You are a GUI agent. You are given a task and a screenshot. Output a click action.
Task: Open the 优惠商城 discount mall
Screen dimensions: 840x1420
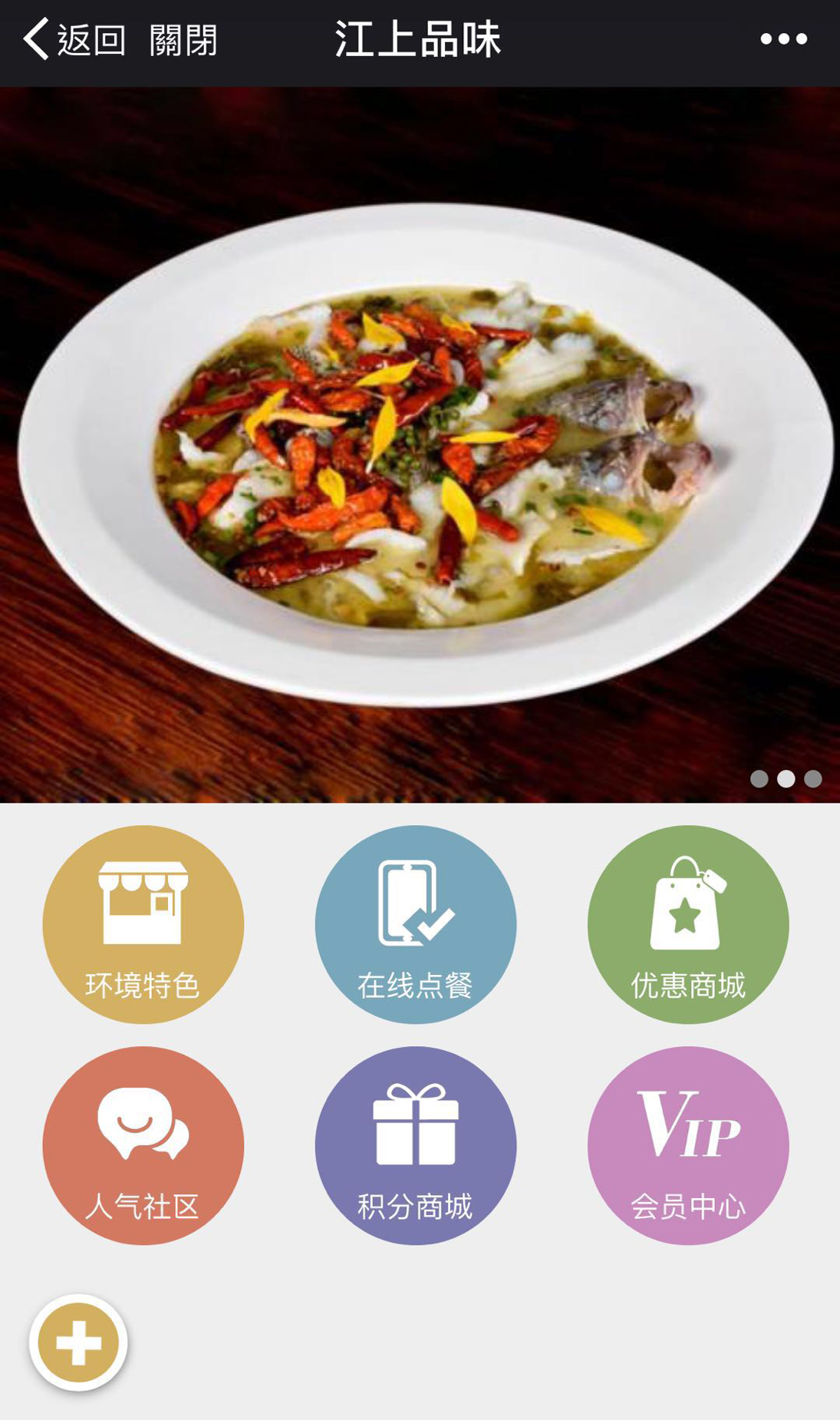pos(688,924)
